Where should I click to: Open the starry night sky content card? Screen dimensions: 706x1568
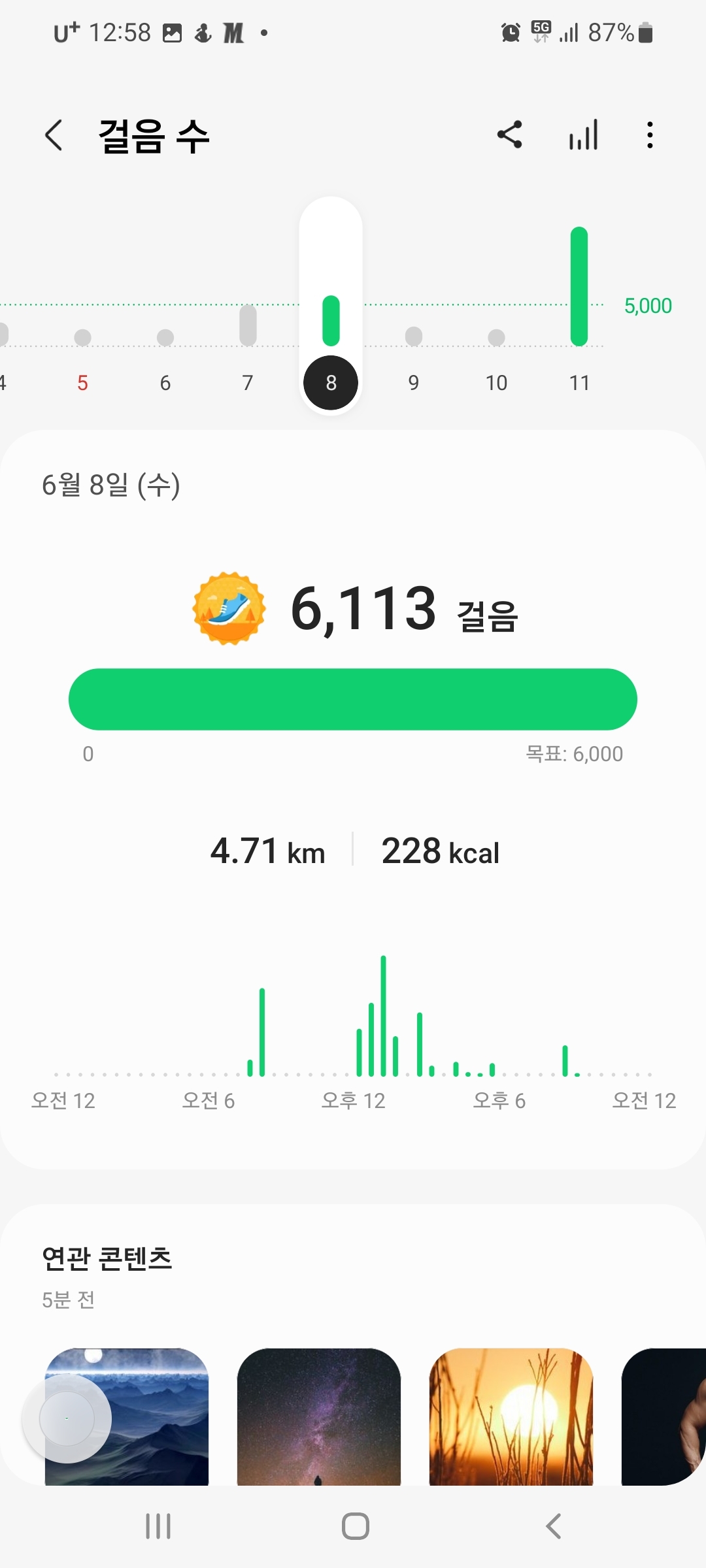pyautogui.click(x=318, y=1416)
